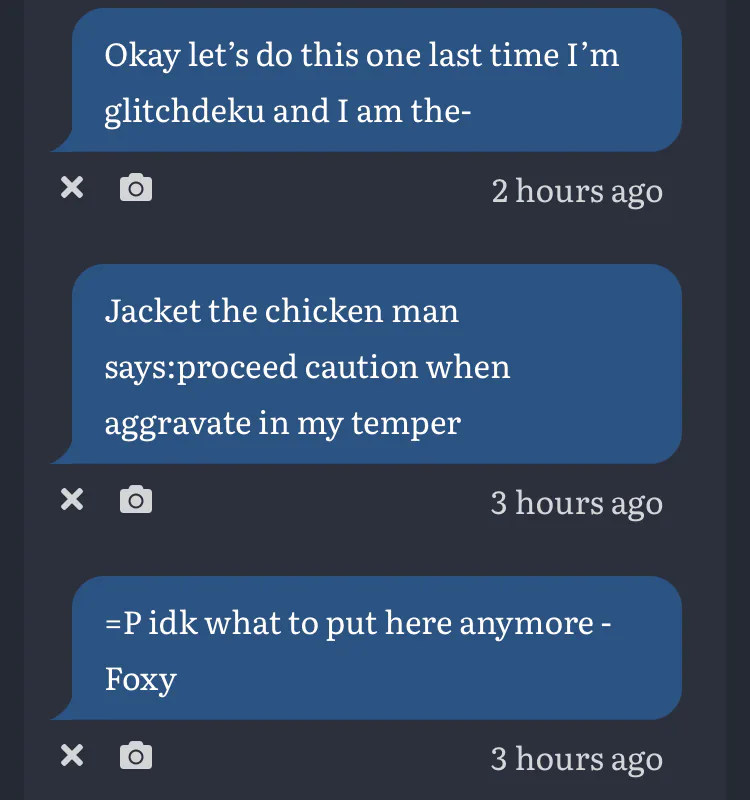The image size is (750, 800).
Task: Tap the camera icon under the glitchdeku message
Action: tap(136, 188)
